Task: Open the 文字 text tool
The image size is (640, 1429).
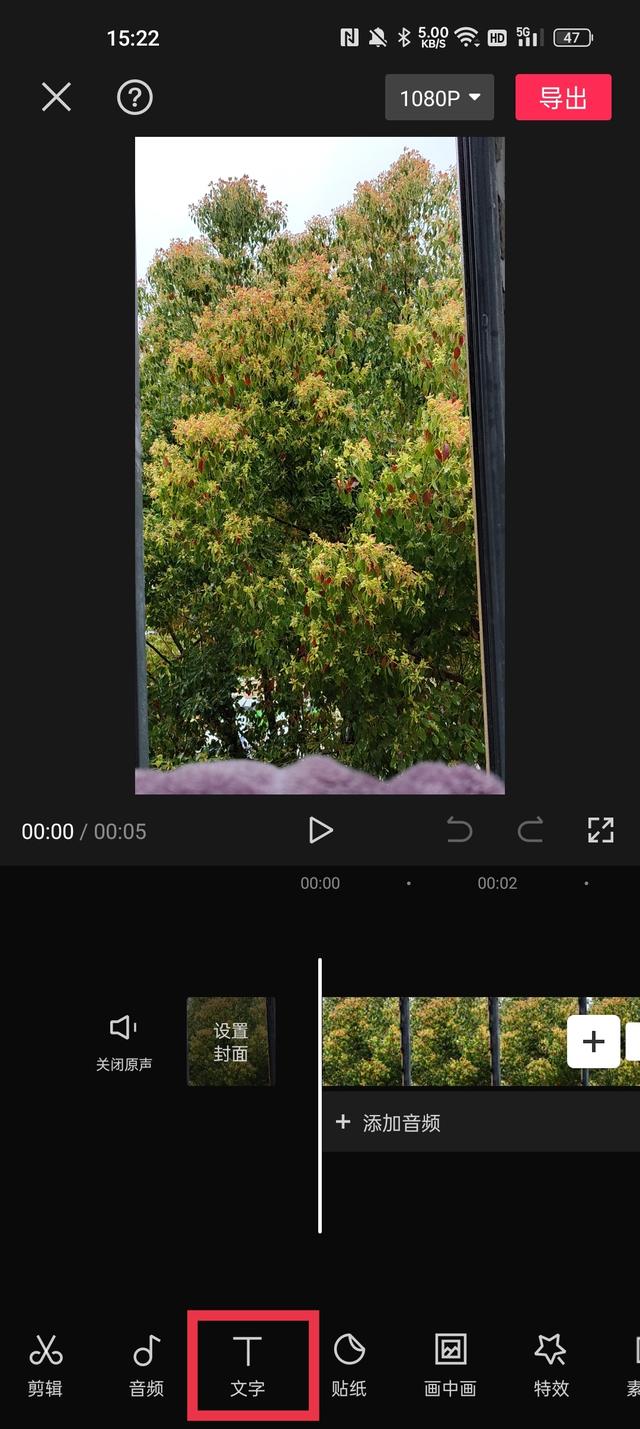Action: (247, 1364)
